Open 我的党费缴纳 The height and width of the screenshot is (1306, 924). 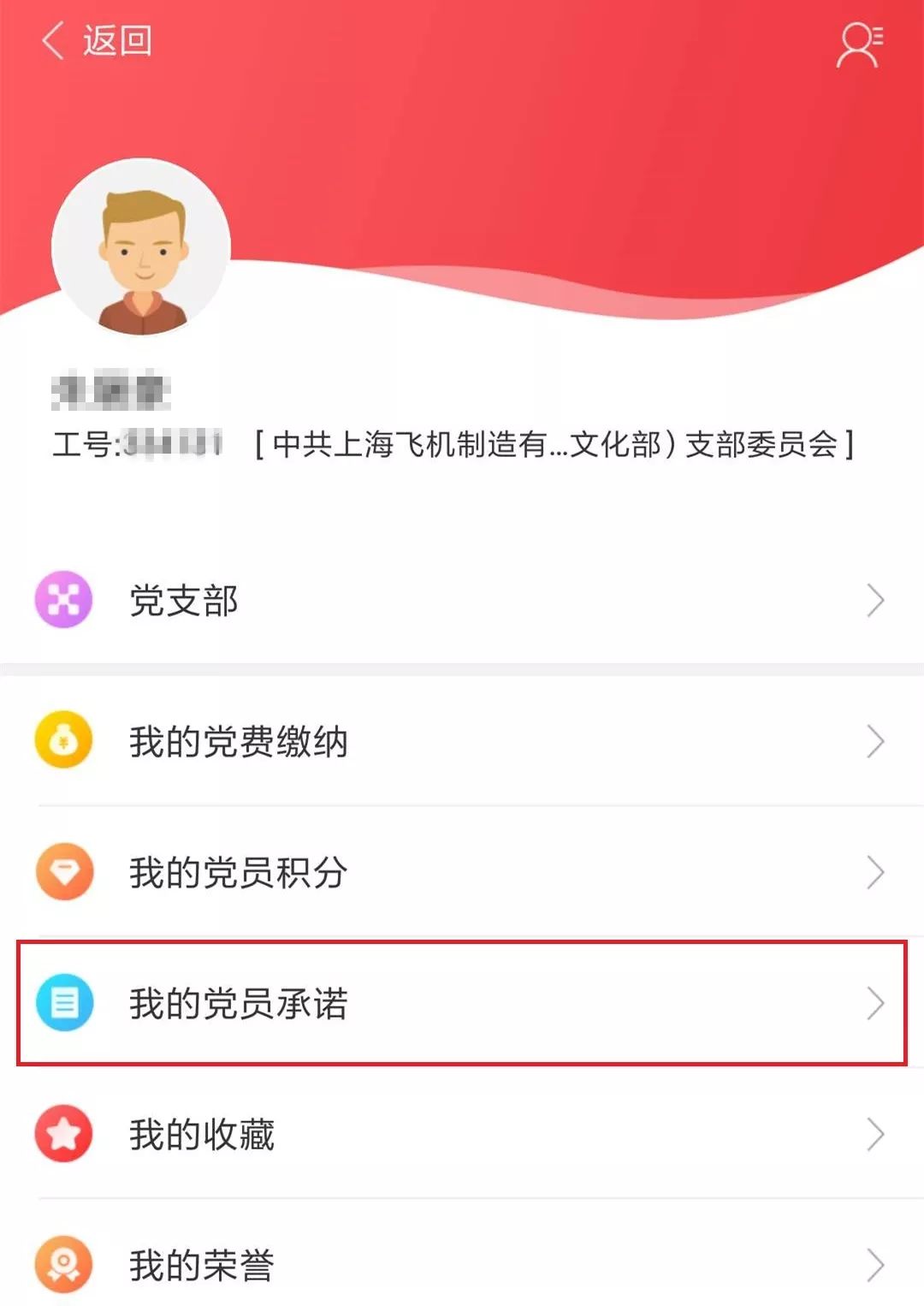coord(462,741)
